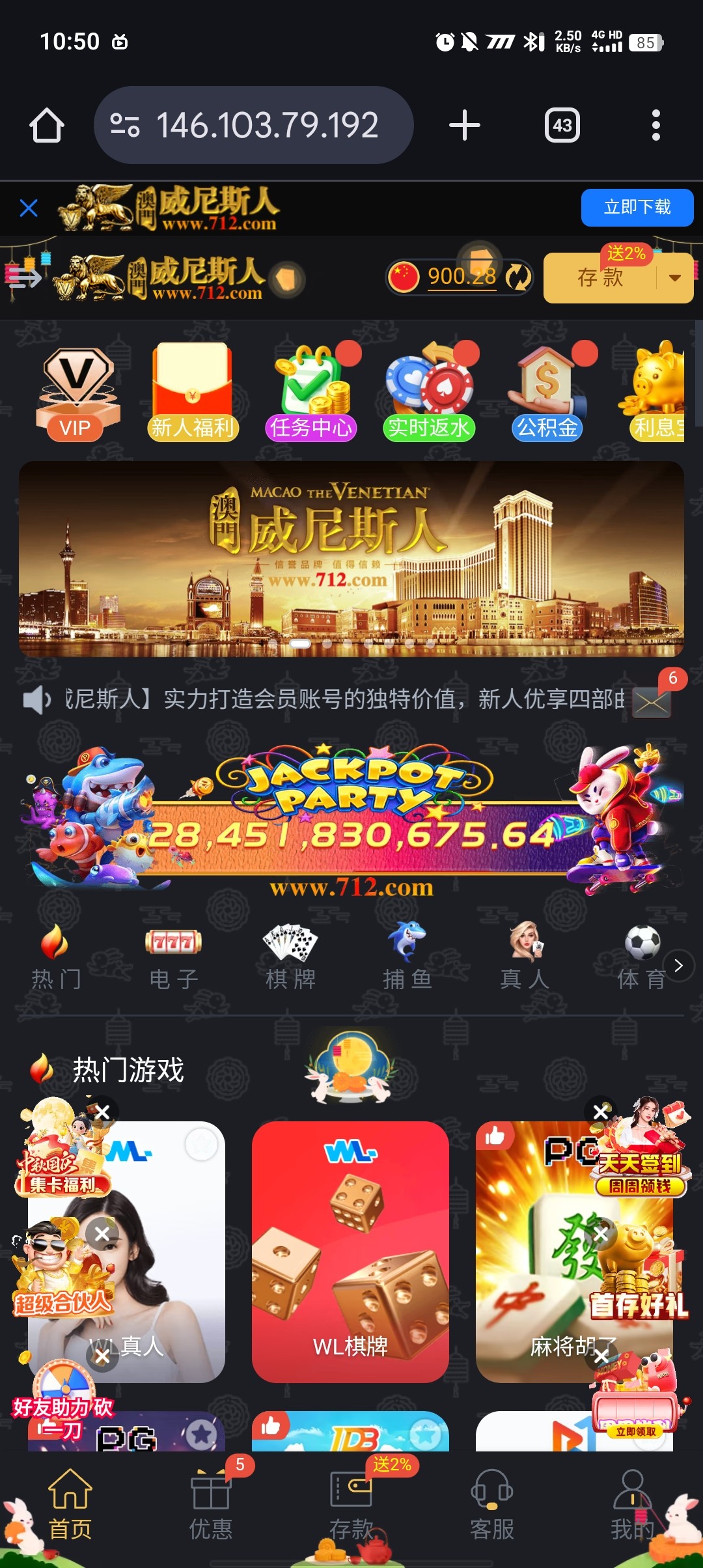Dismiss the app download banner
This screenshot has height=1568, width=703.
click(29, 208)
